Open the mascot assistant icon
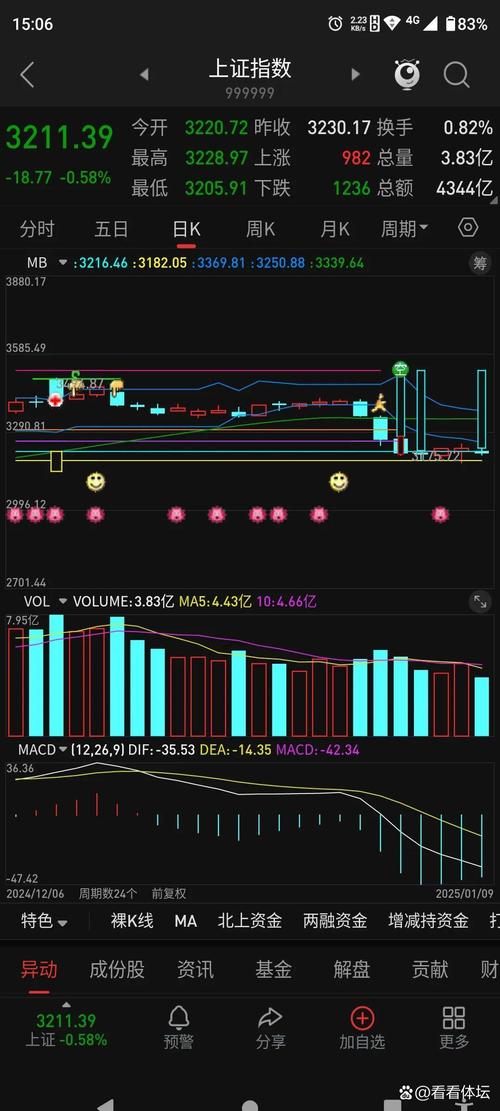The image size is (500, 1111). coord(407,74)
